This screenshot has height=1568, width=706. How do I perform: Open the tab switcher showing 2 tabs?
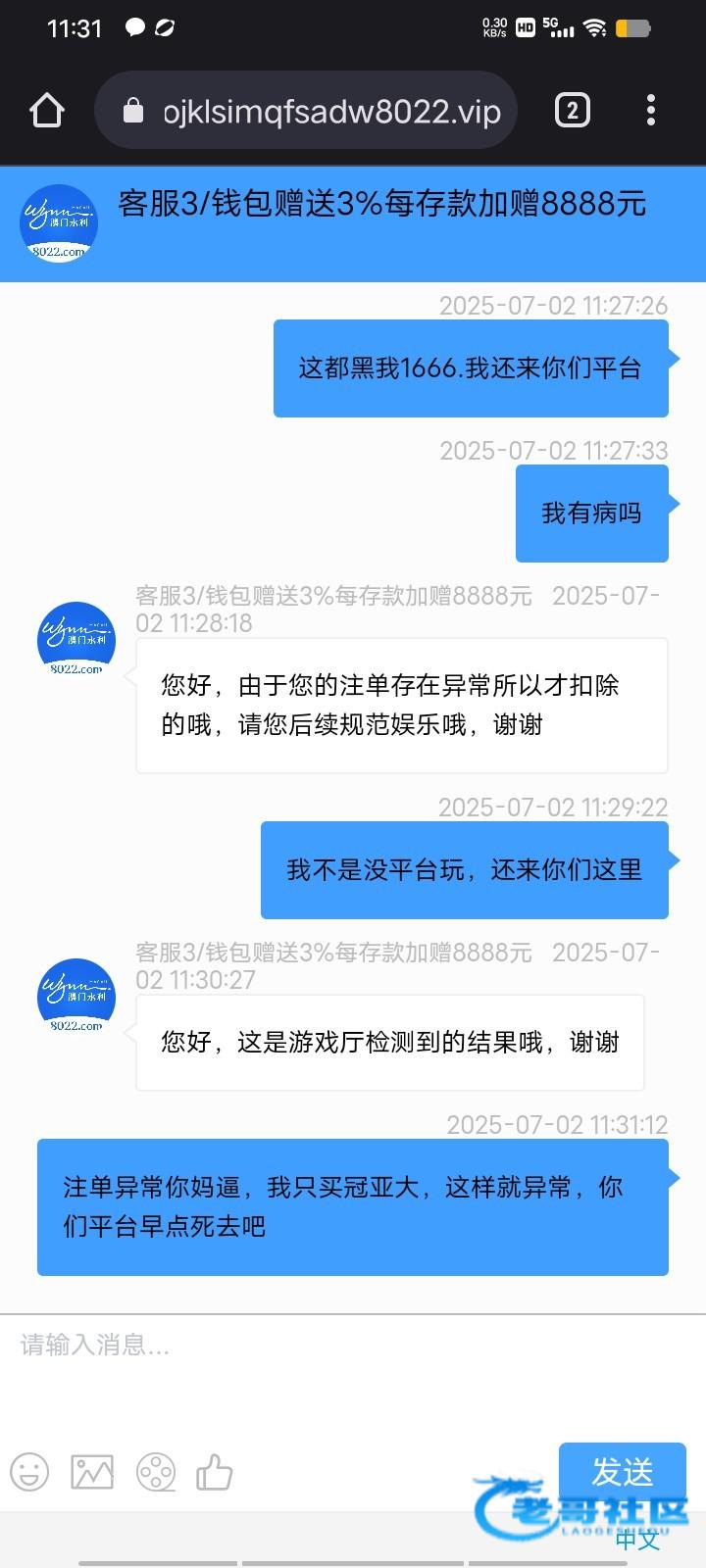(573, 111)
